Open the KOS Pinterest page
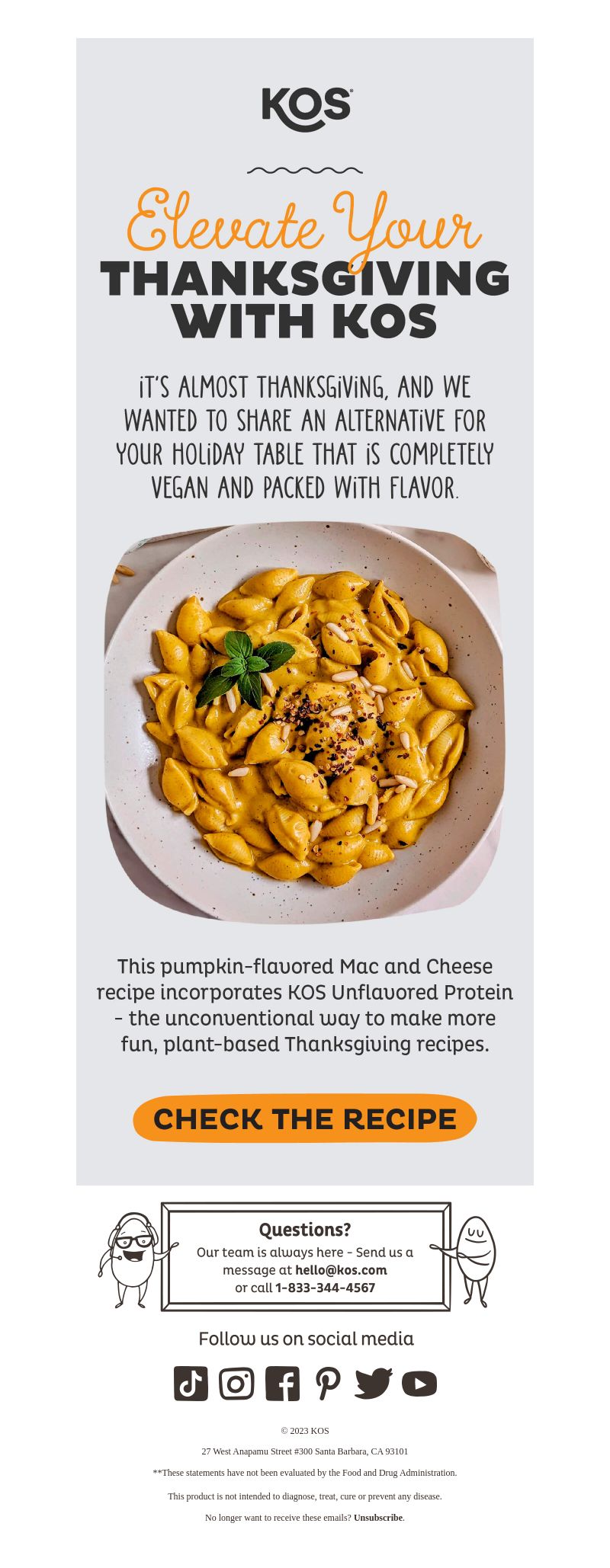Viewport: 610px width, 1568px height. coord(328,1383)
